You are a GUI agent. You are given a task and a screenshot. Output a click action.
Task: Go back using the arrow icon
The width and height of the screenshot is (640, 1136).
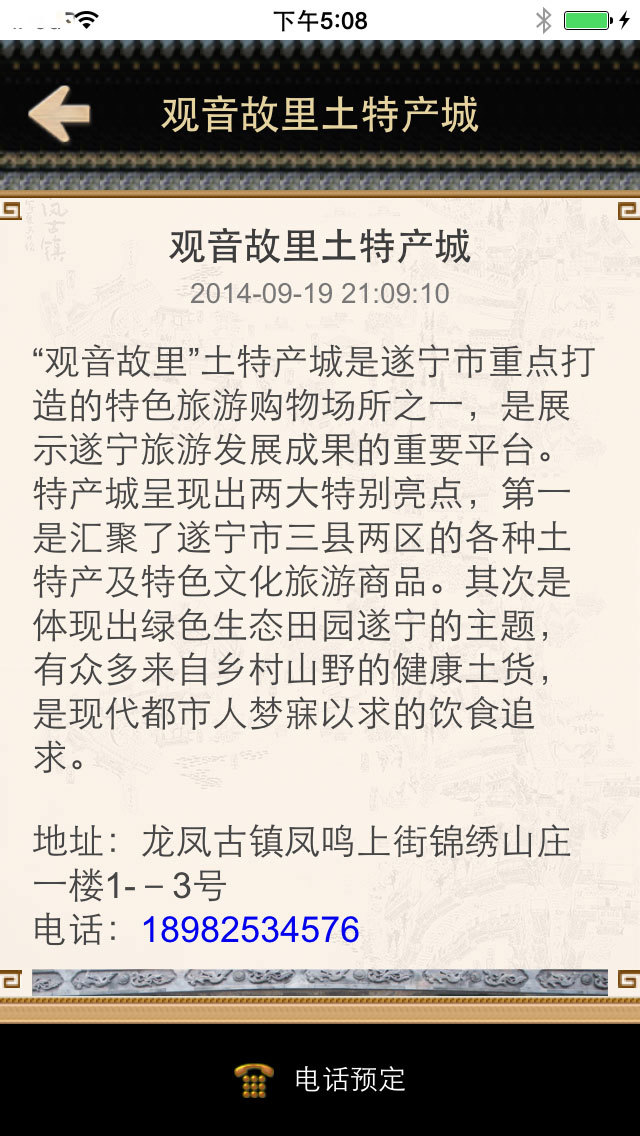click(60, 114)
